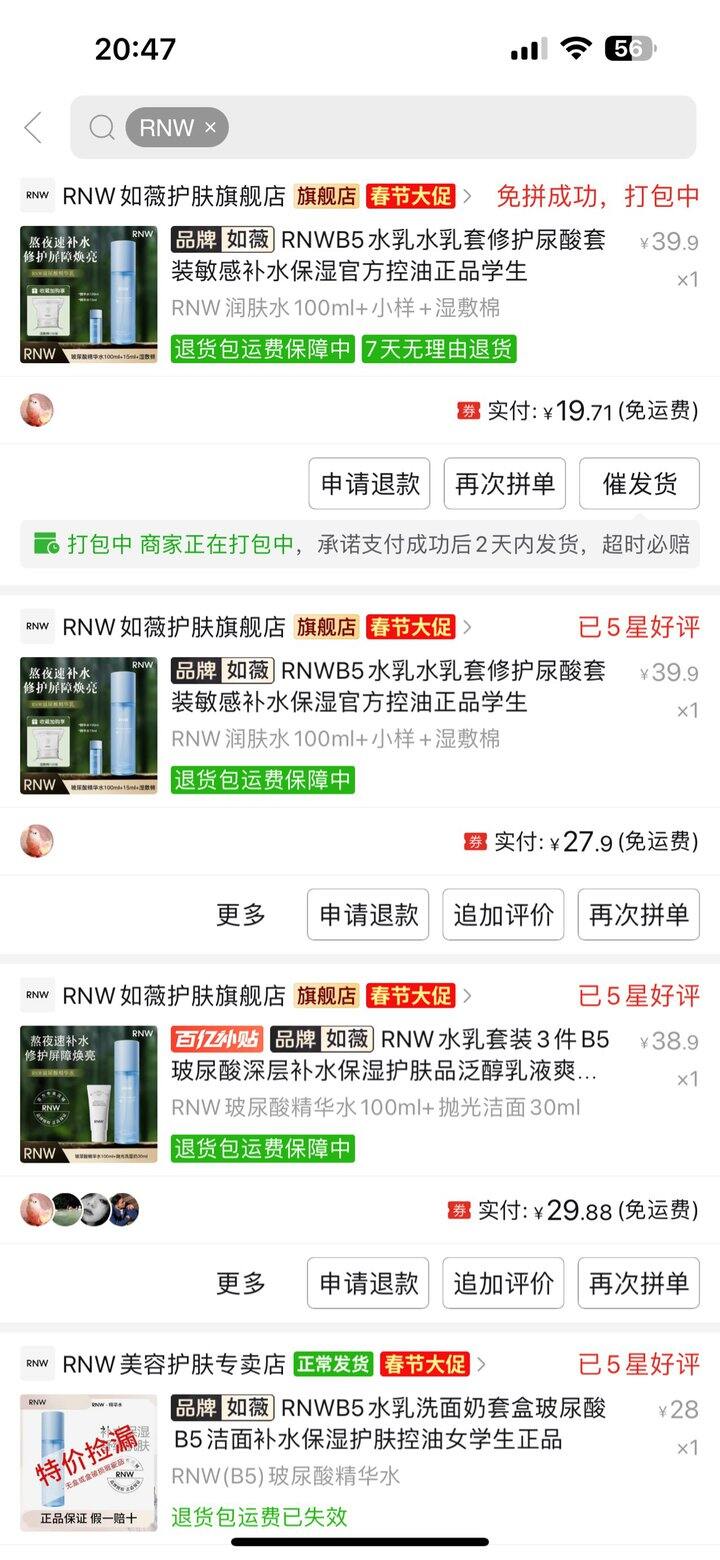Open the 玻尿酸精华水+抛光洁面 product order
Screen dimensions: 720x1560
[360, 1093]
